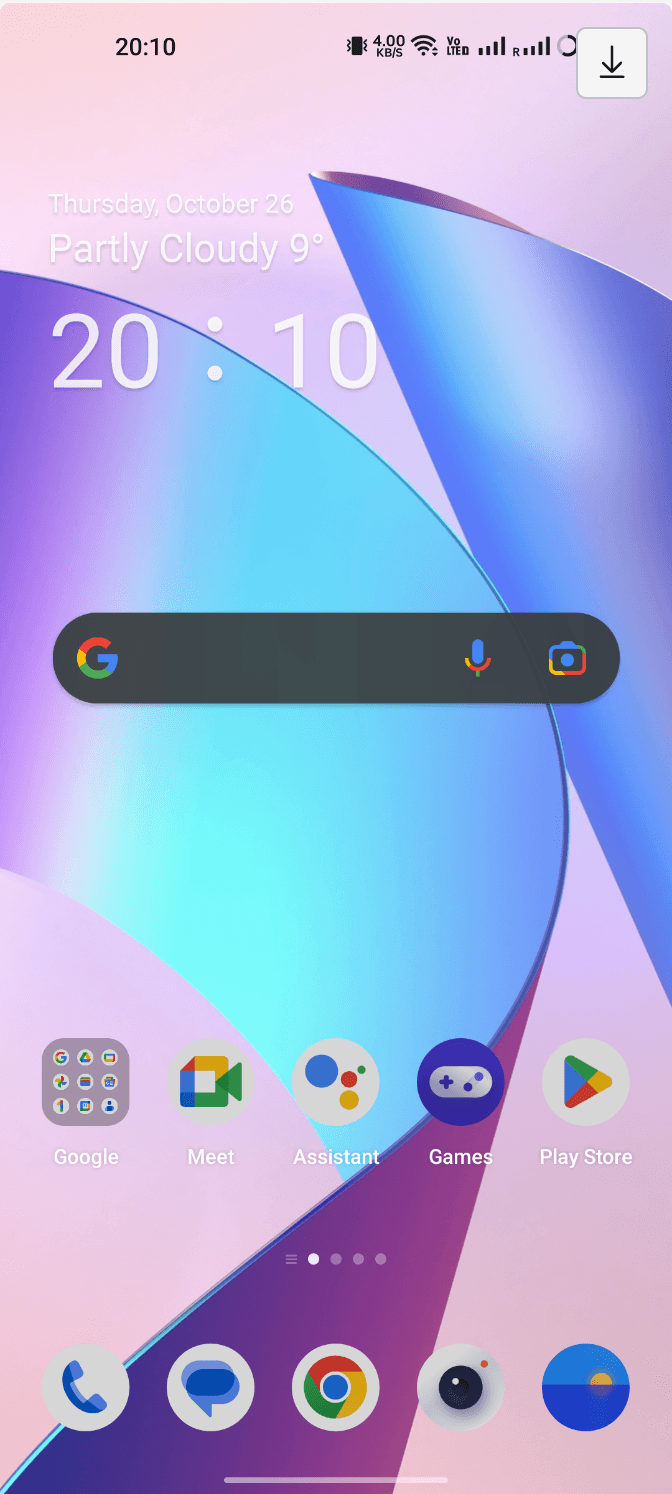
Task: Open the Play Store
Action: click(586, 1083)
